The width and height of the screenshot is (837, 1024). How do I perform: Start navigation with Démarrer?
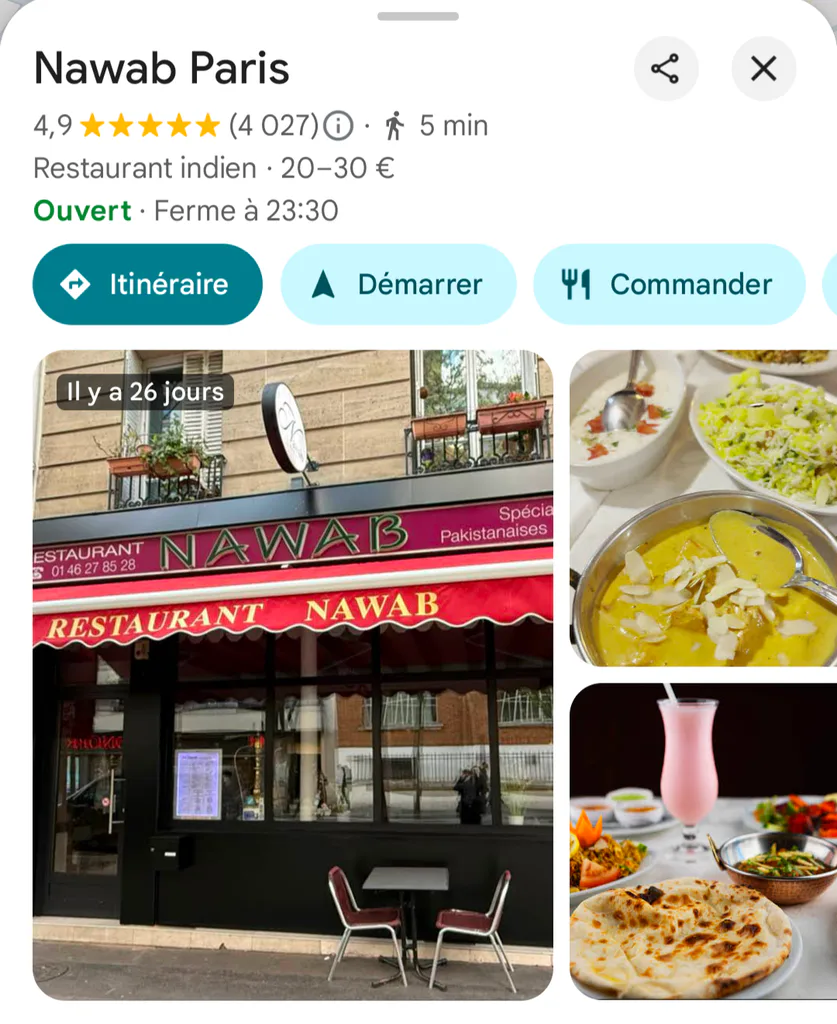coord(398,284)
